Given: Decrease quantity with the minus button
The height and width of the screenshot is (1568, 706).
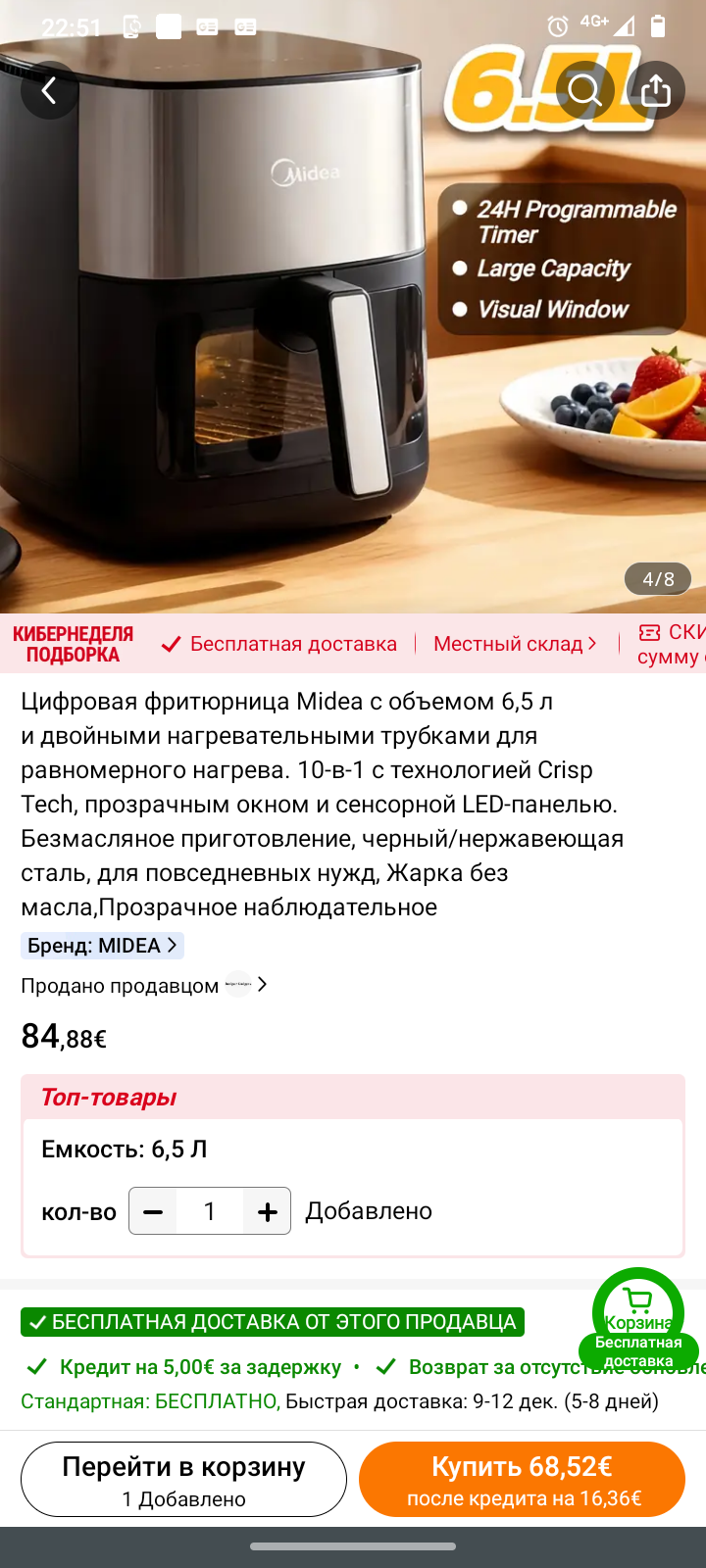Looking at the screenshot, I should pos(153,1211).
